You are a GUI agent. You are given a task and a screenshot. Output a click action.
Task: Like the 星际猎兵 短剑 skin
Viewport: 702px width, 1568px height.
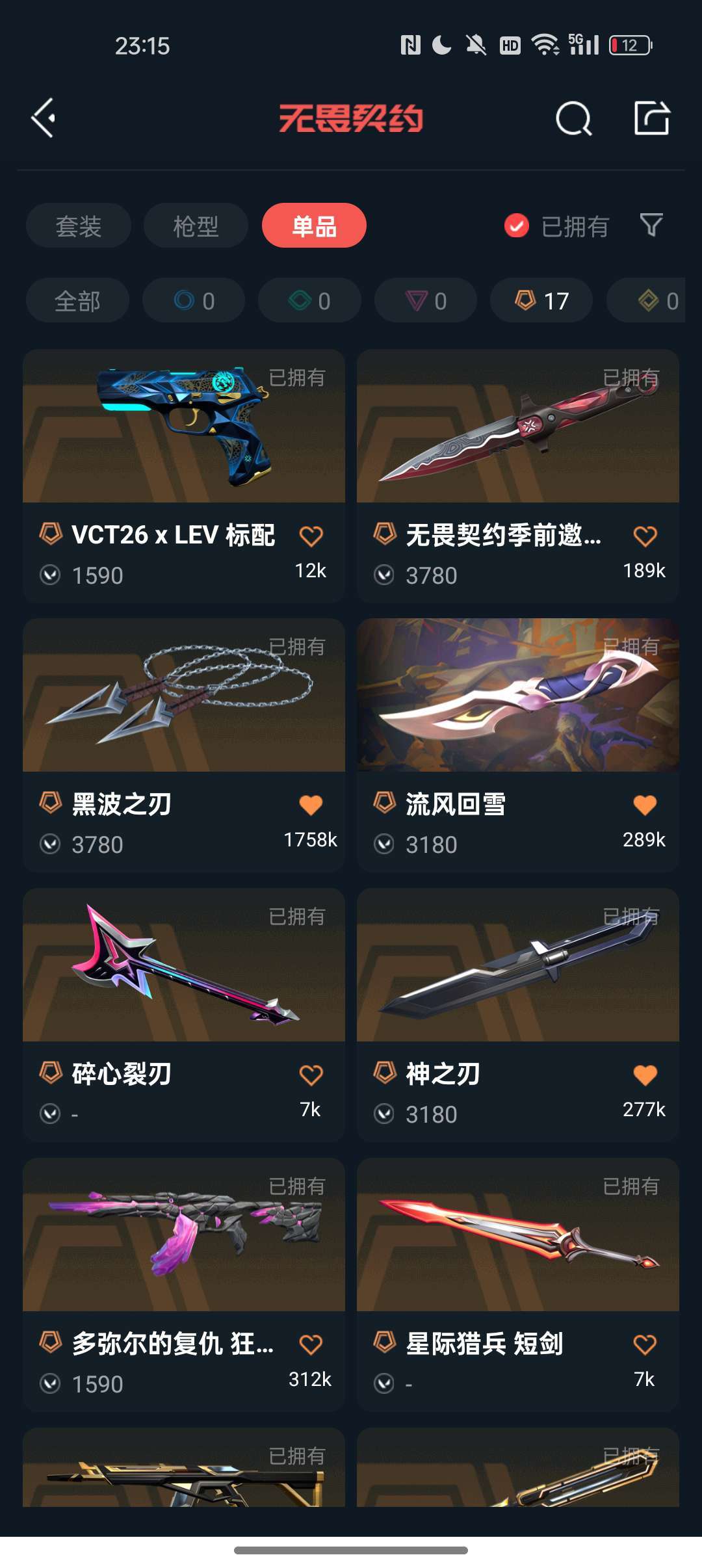tap(645, 1344)
